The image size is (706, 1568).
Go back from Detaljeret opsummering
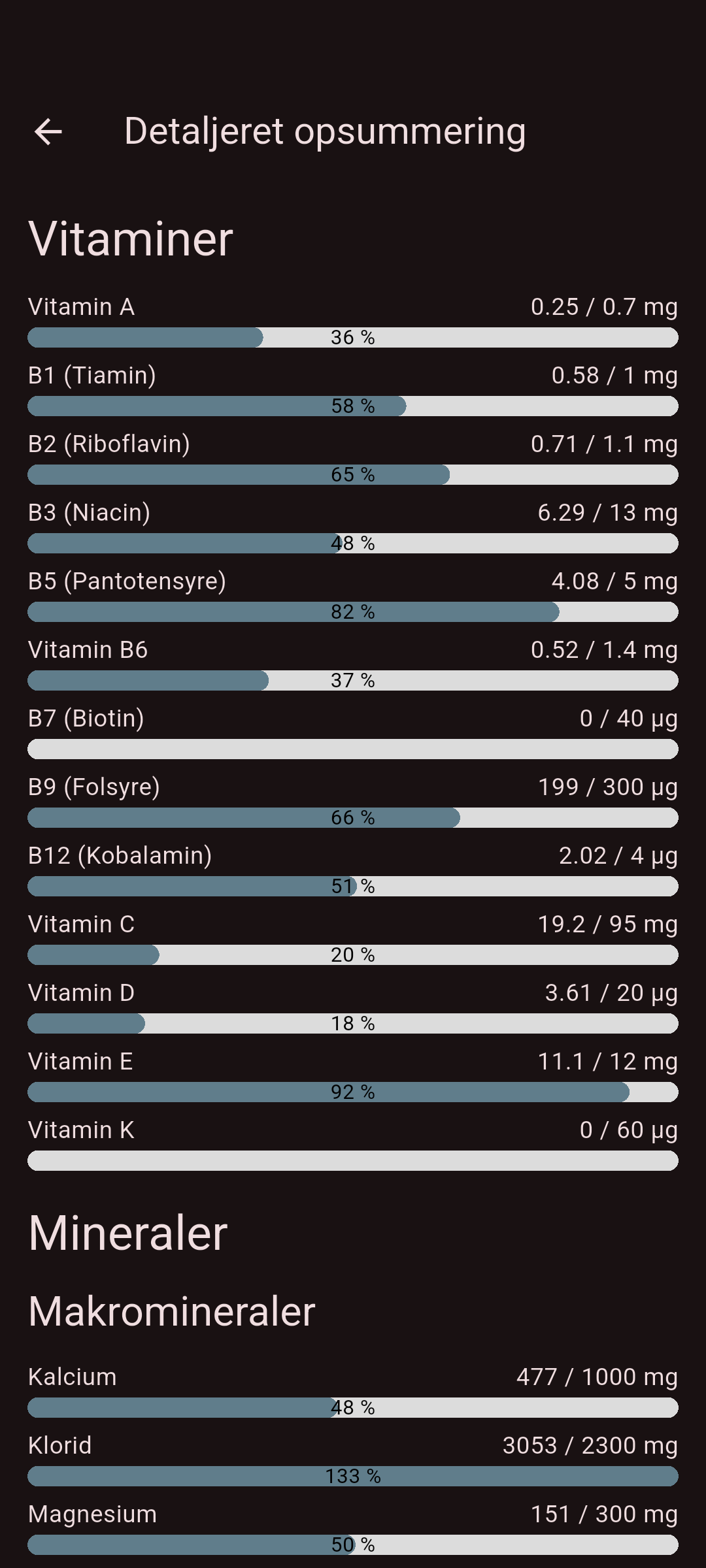tap(48, 131)
